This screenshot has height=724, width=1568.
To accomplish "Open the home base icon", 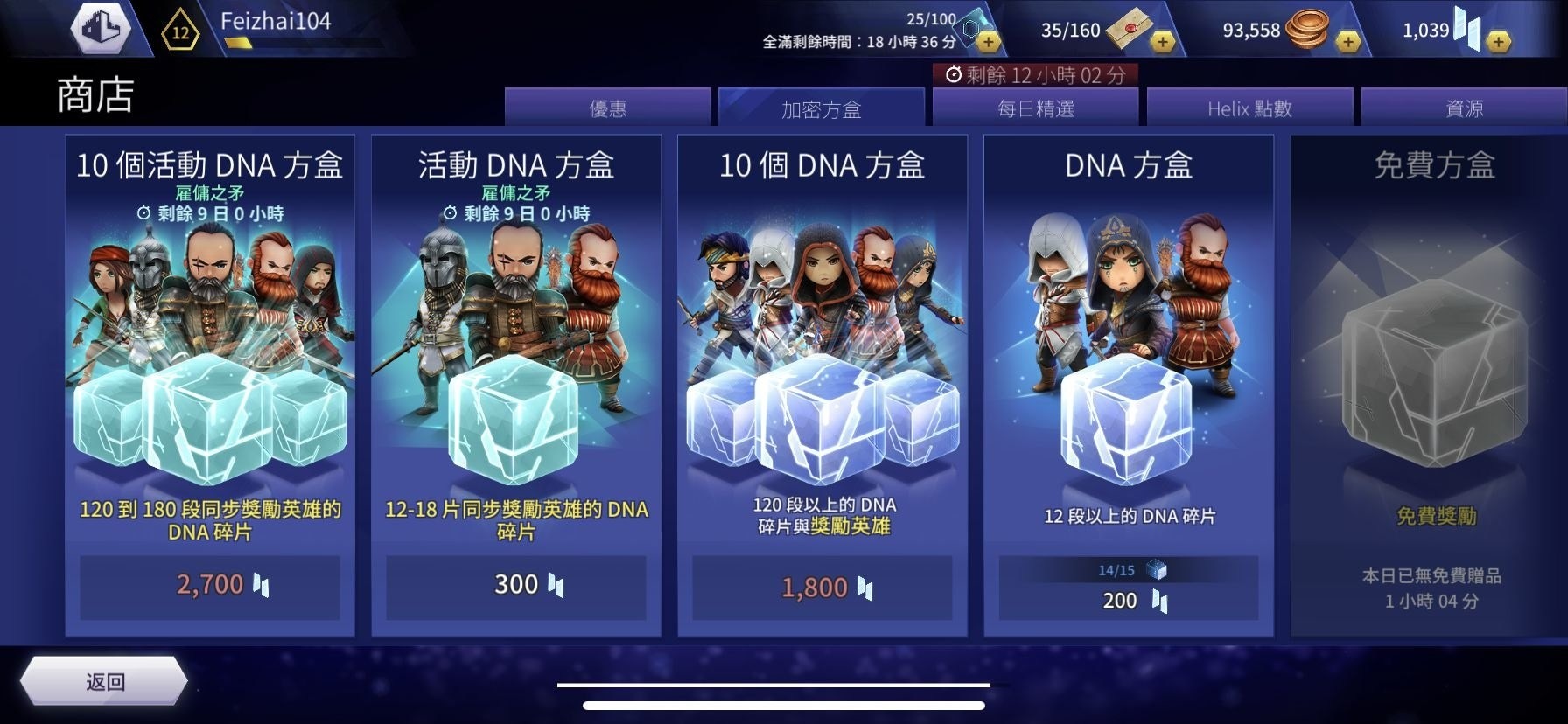I will [99, 28].
